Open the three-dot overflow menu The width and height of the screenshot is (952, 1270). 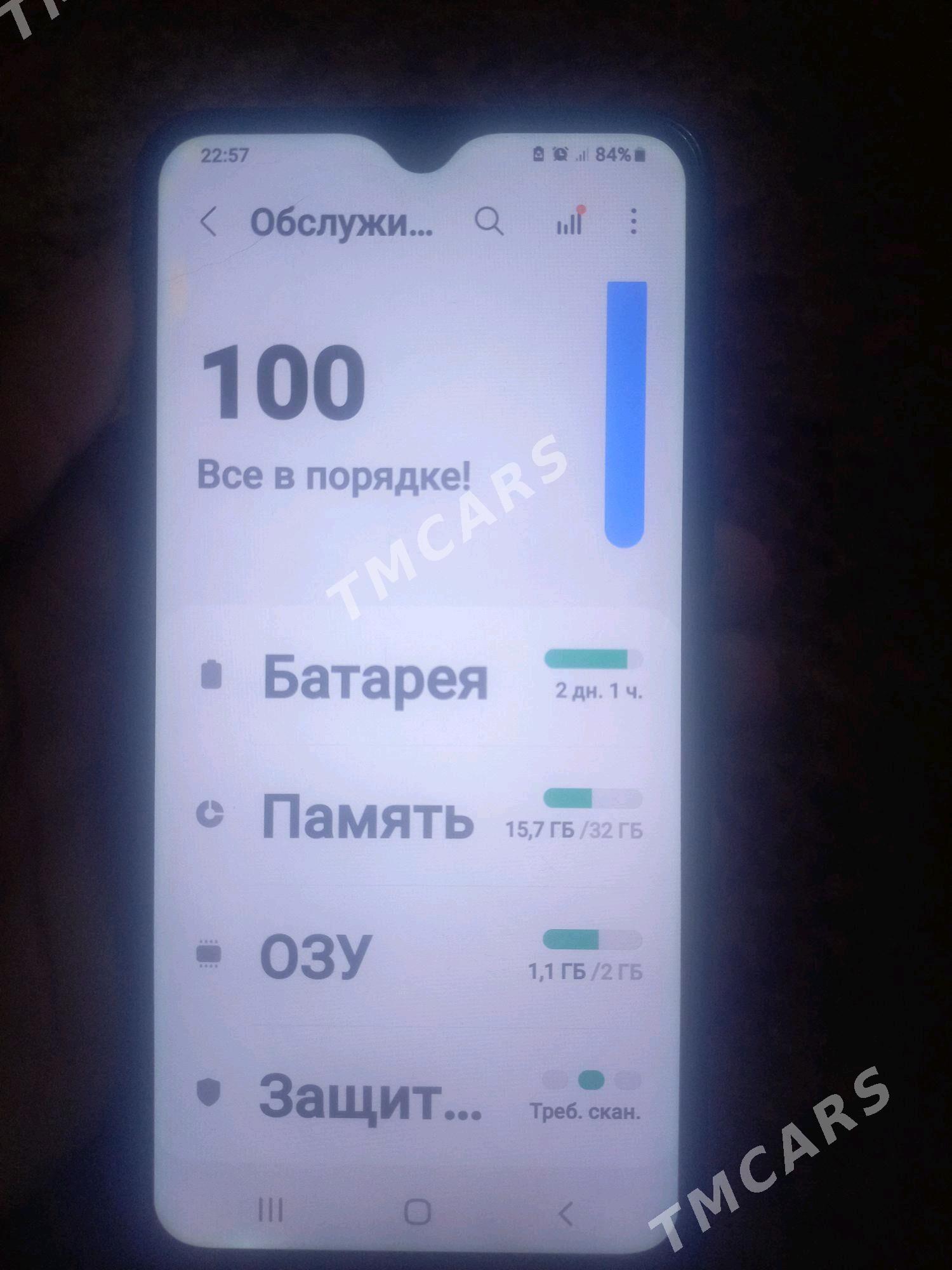point(633,222)
